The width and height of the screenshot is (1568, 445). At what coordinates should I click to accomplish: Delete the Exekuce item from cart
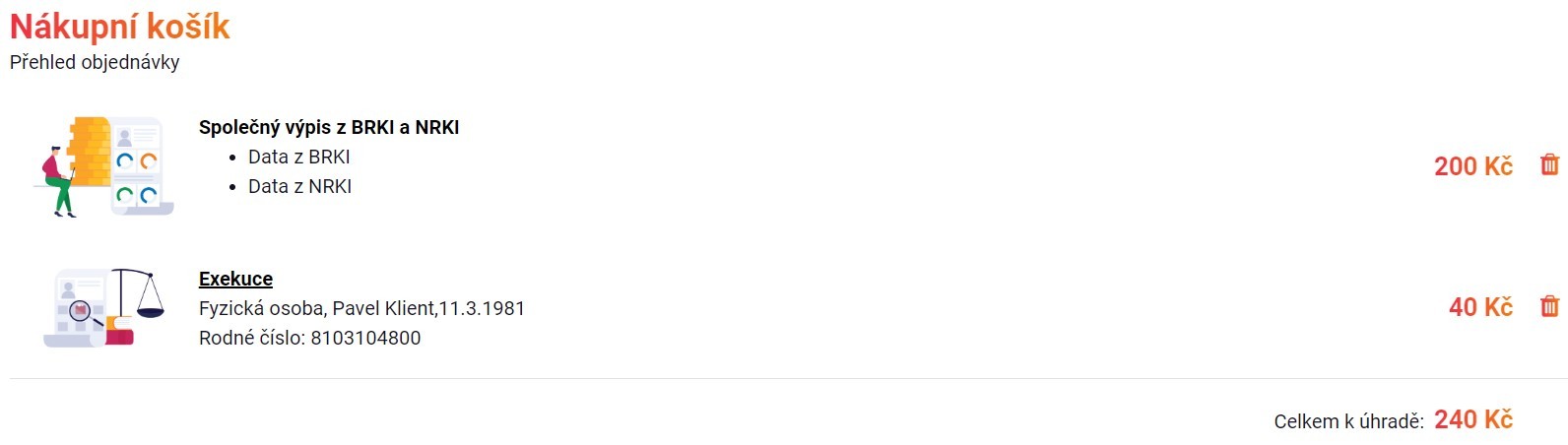[1549, 306]
